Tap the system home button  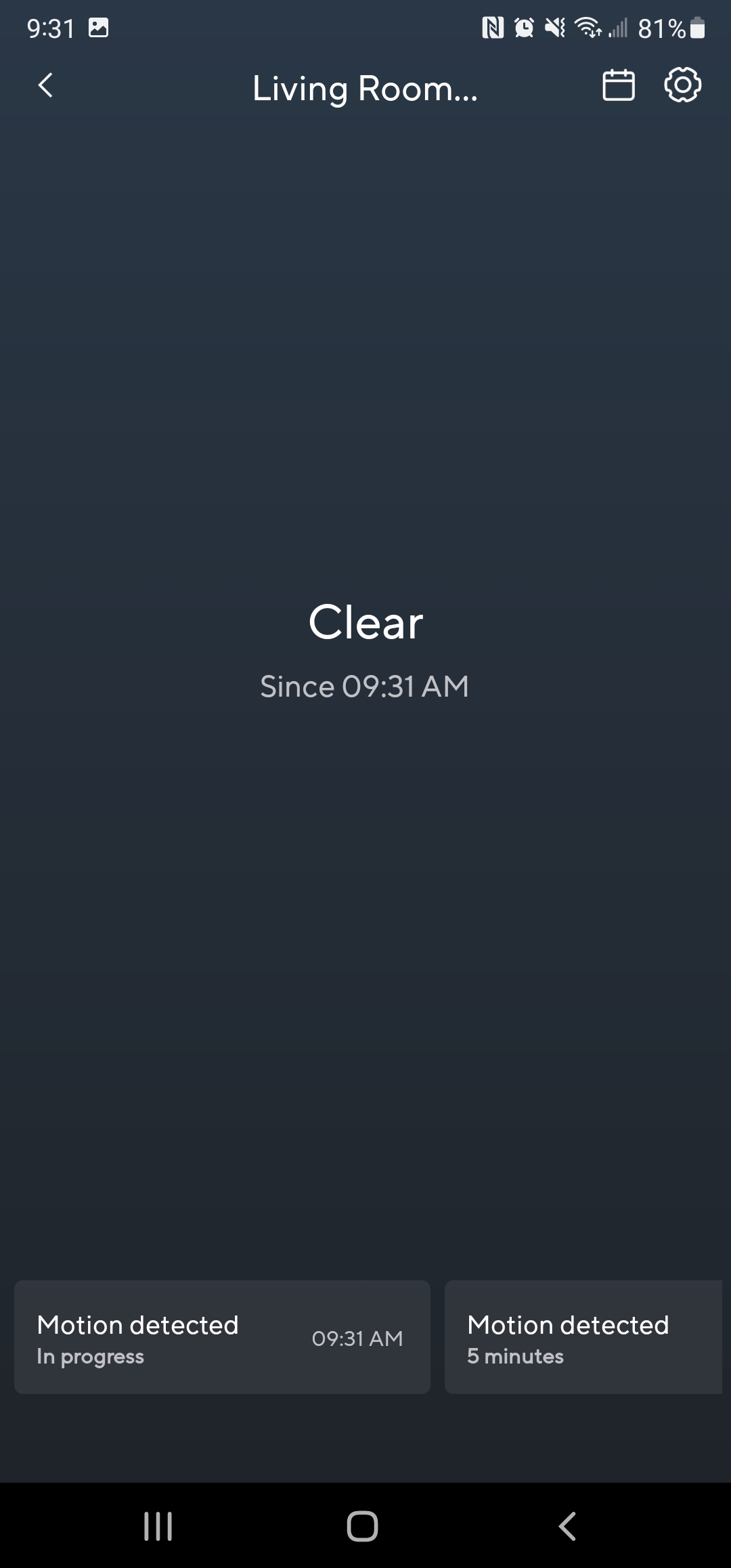click(362, 1527)
